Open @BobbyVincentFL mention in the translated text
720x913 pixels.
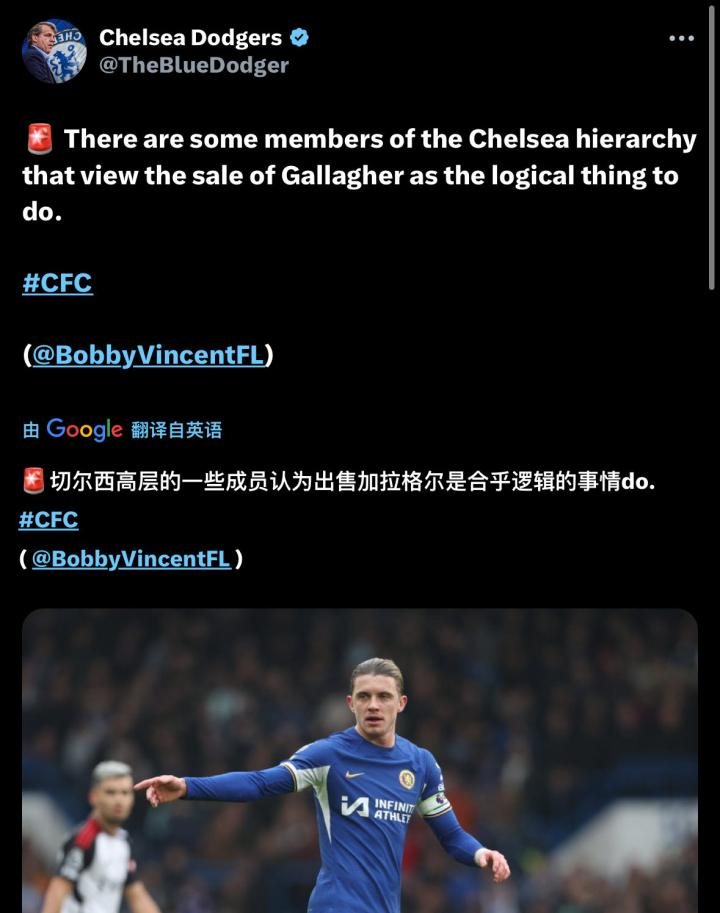(x=131, y=559)
